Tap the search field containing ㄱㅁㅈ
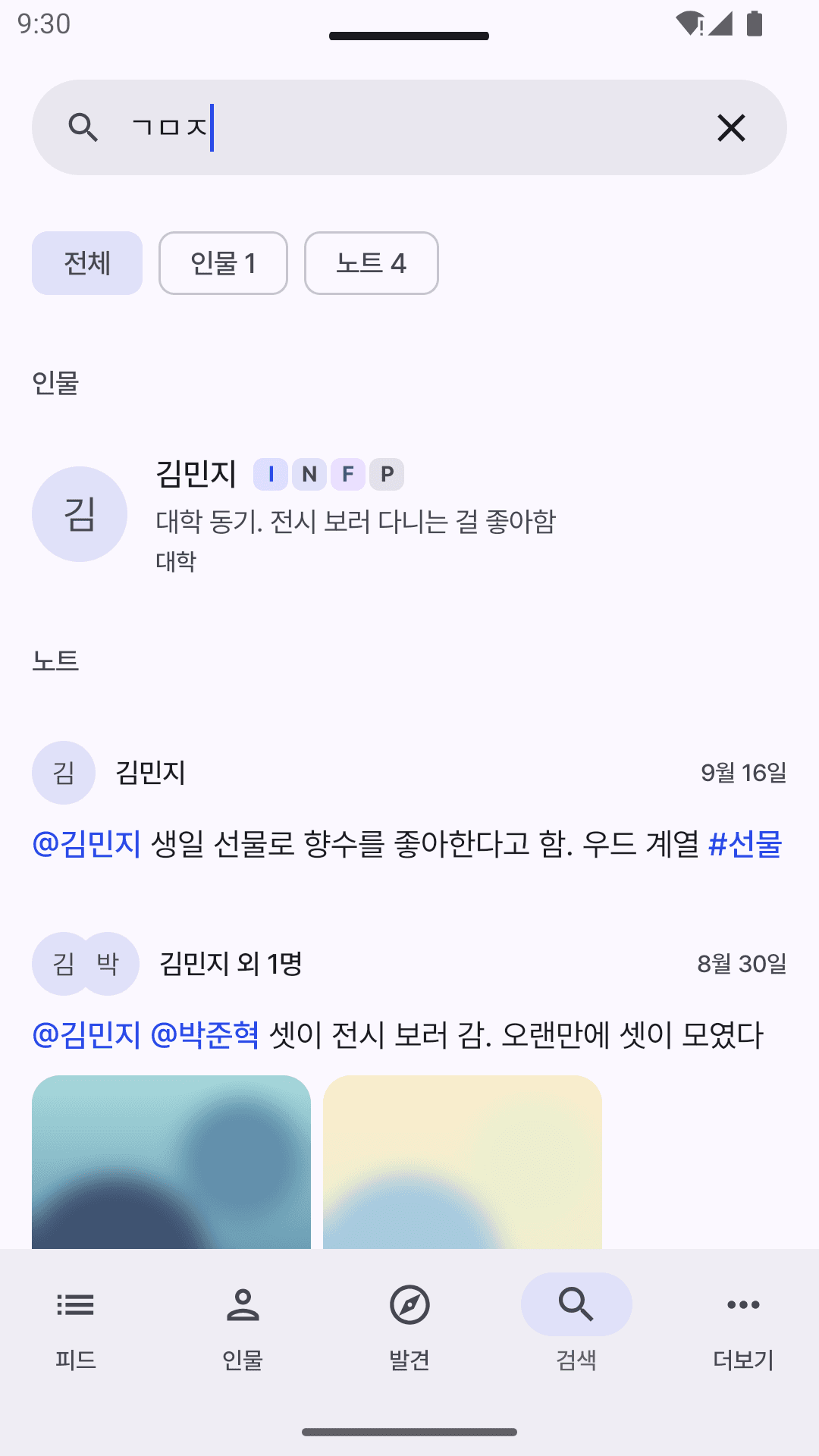The image size is (819, 1456). click(409, 127)
